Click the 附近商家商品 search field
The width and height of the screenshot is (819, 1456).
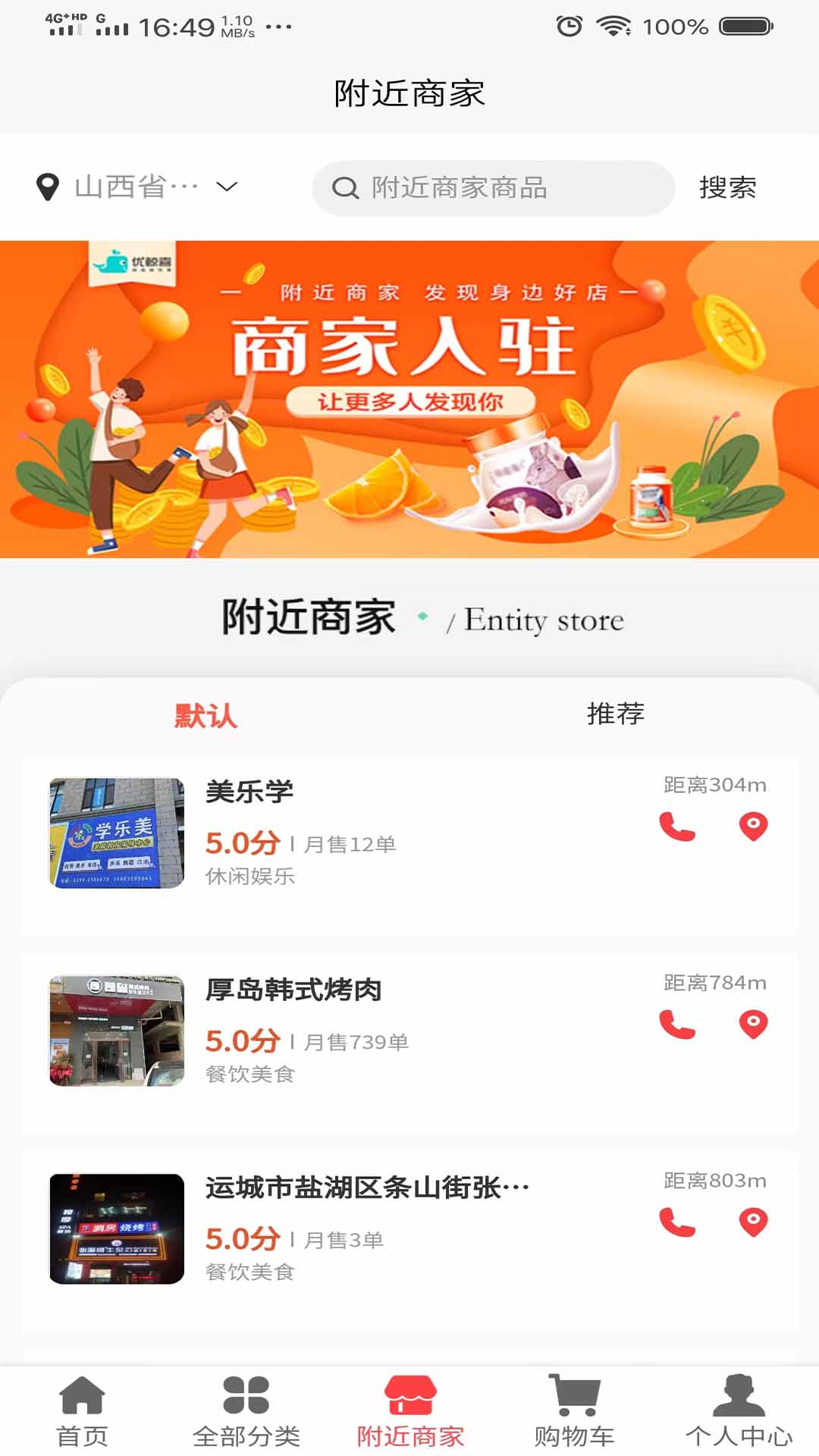493,188
